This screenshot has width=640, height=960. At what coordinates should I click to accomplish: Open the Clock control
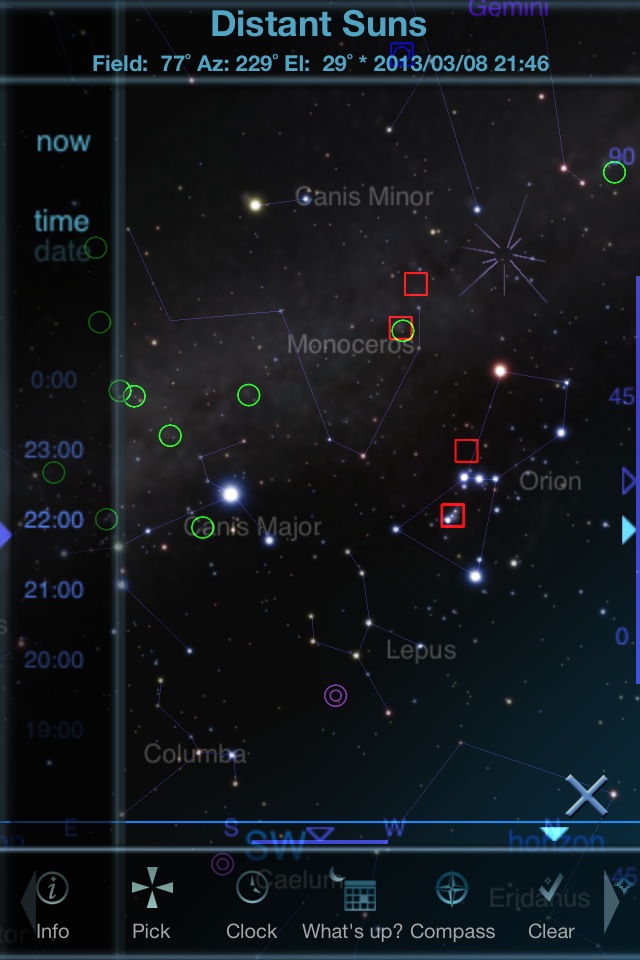[x=251, y=905]
